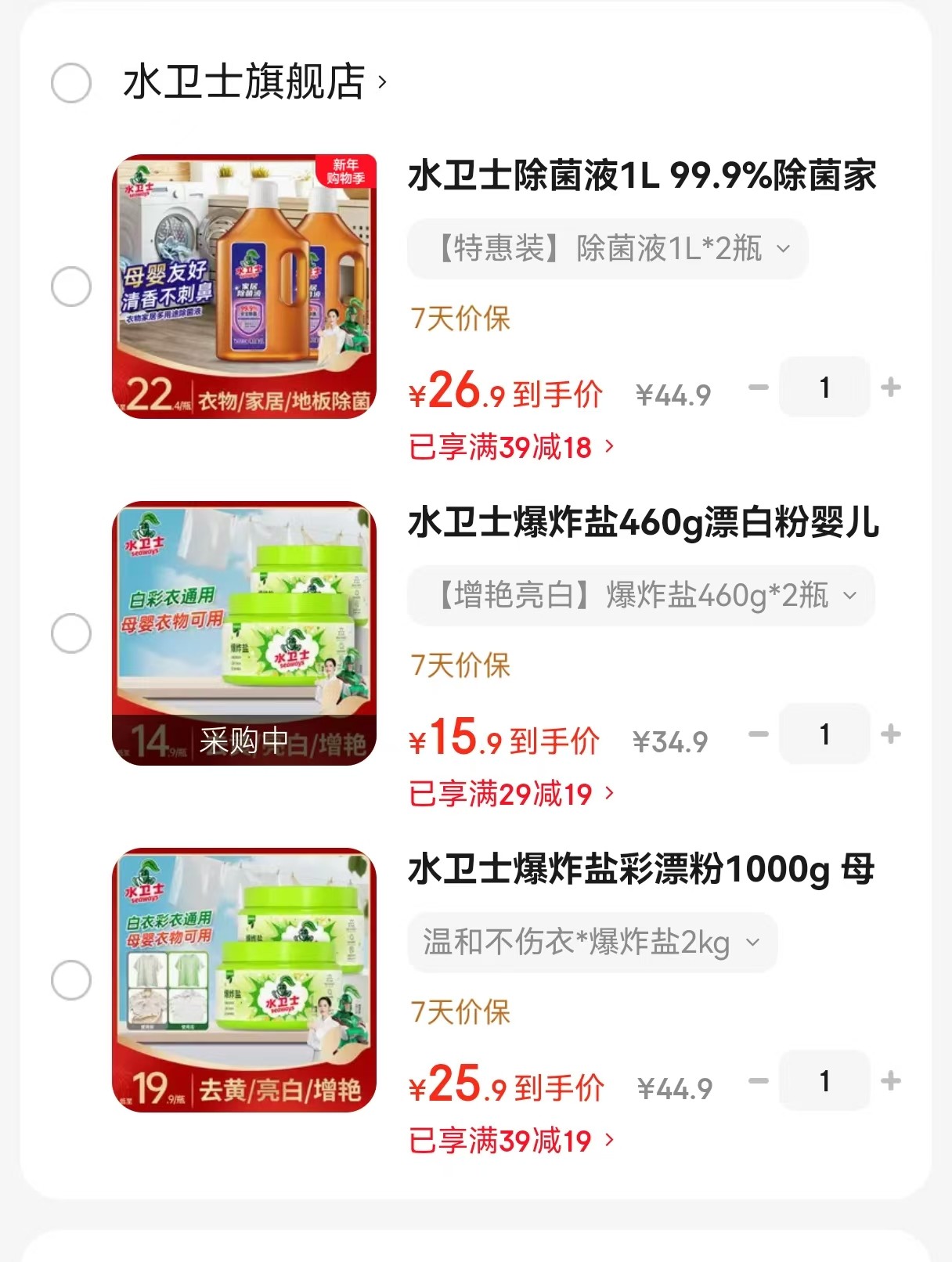Viewport: 952px width, 1262px height.
Task: Increase quantity of 爆炸盐彩漂粉1000g
Action: click(x=890, y=1080)
